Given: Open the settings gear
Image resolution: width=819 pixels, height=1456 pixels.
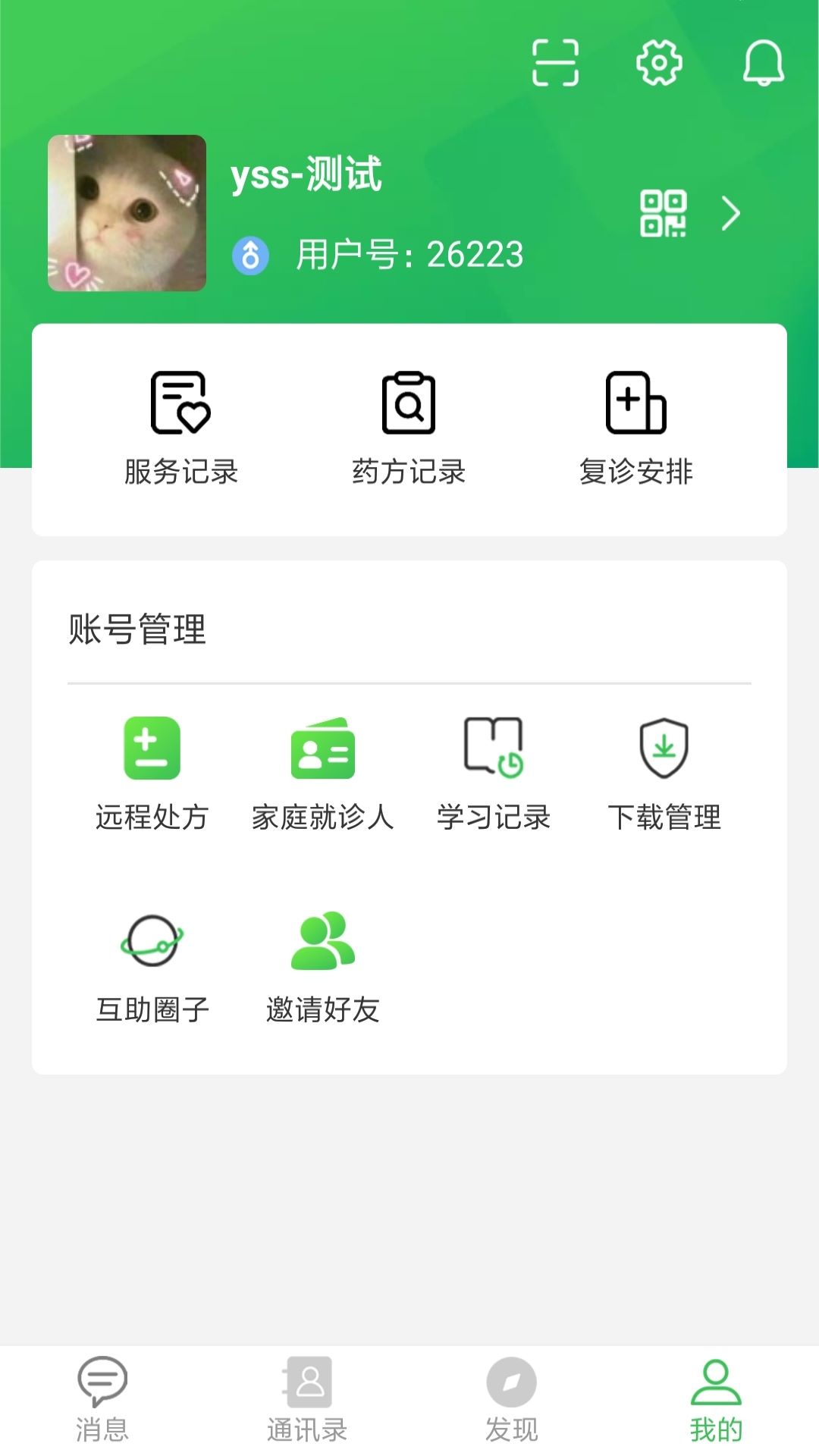Looking at the screenshot, I should 659,64.
